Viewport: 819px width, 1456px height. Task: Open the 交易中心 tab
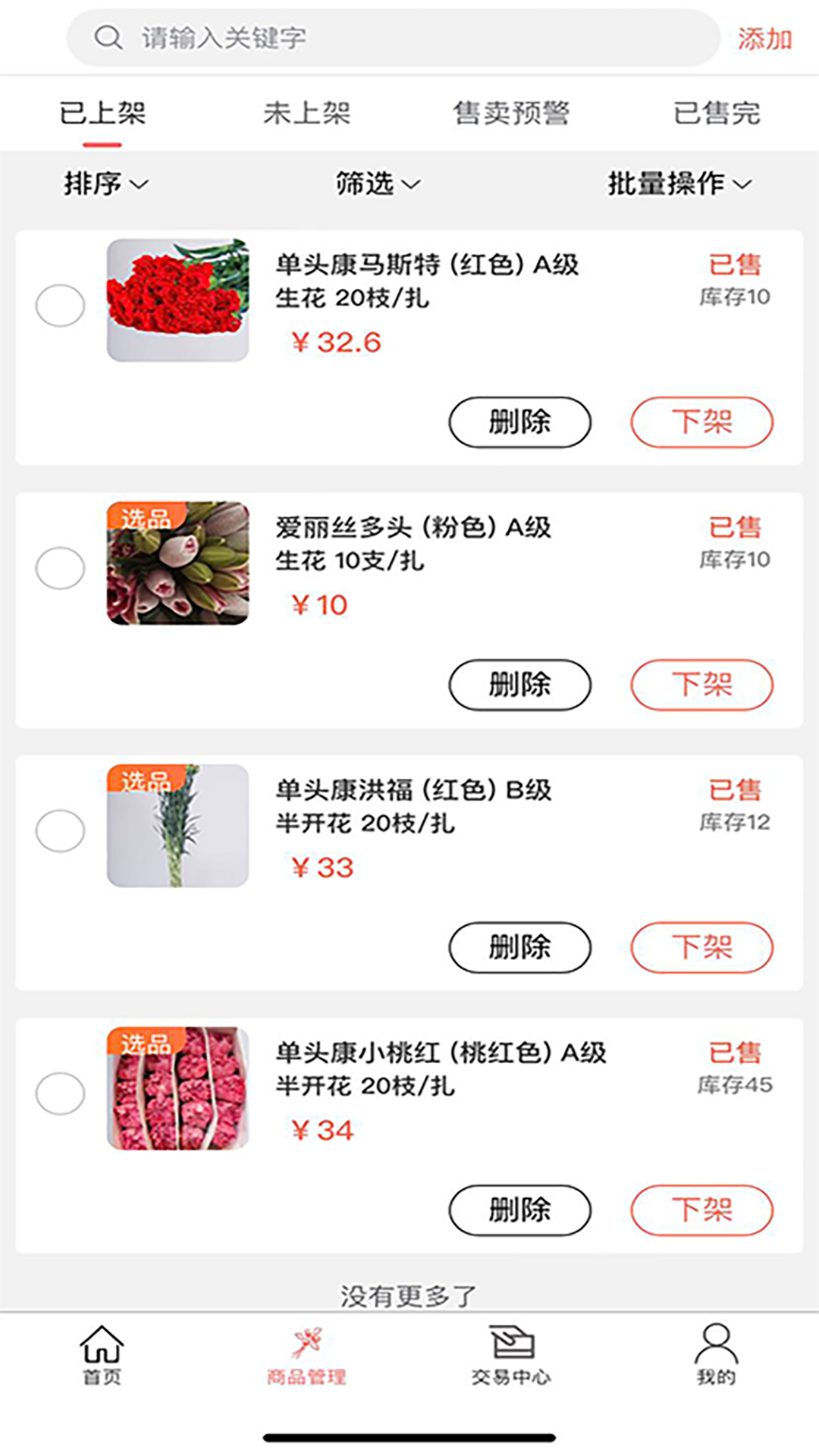tap(512, 1355)
